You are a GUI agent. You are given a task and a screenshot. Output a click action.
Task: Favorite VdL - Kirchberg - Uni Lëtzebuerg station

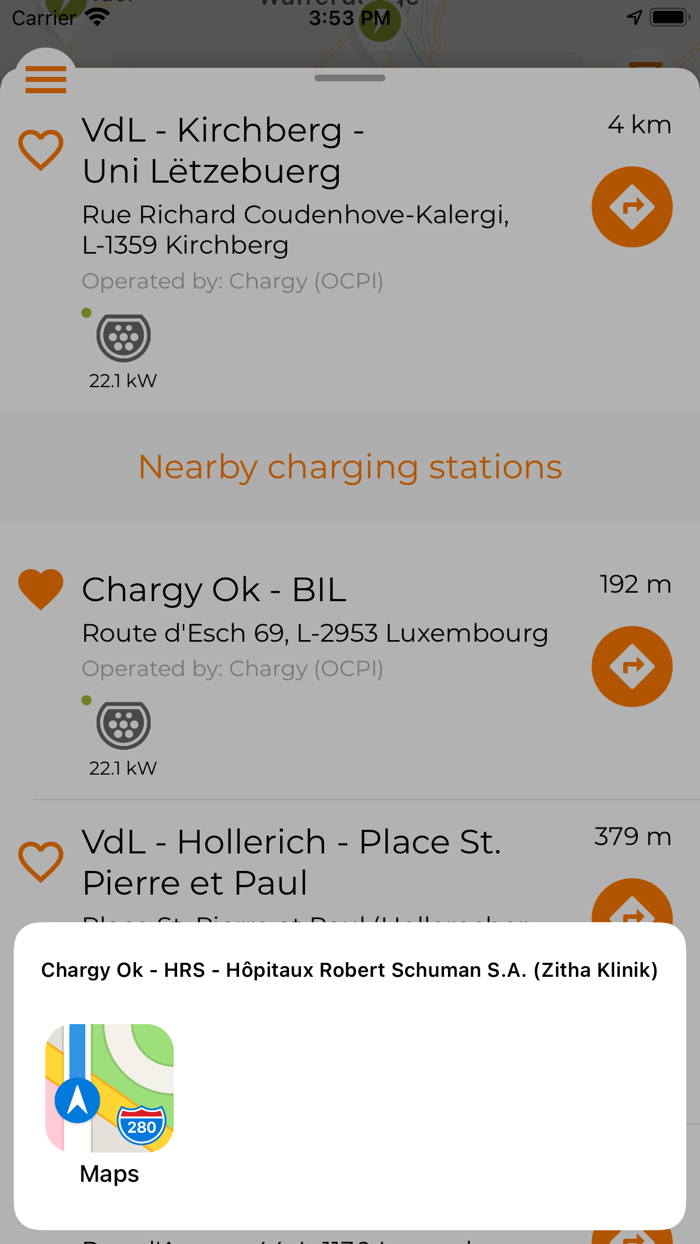click(41, 150)
